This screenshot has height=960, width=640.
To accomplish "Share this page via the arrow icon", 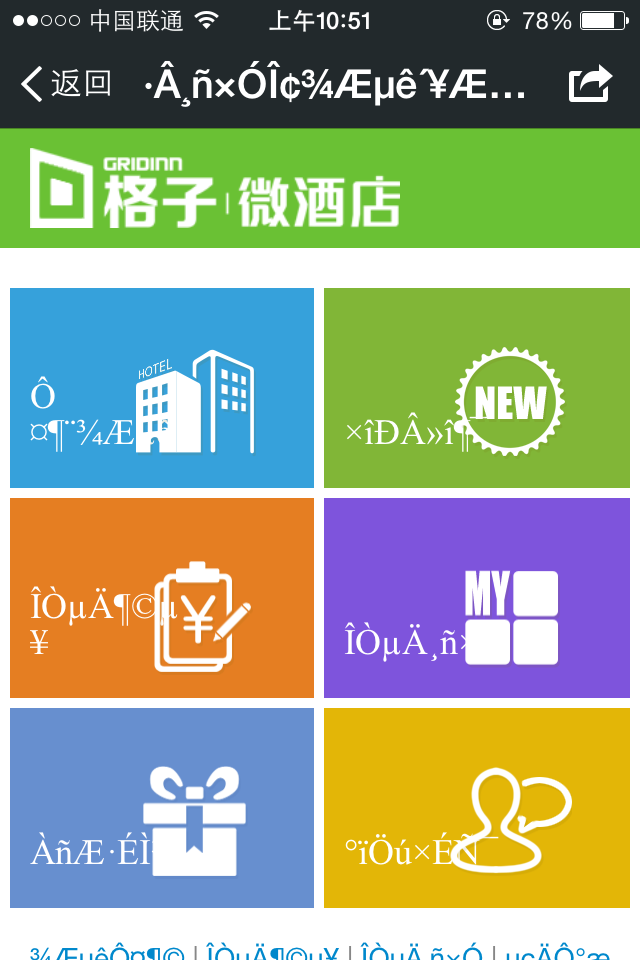I will [x=590, y=84].
